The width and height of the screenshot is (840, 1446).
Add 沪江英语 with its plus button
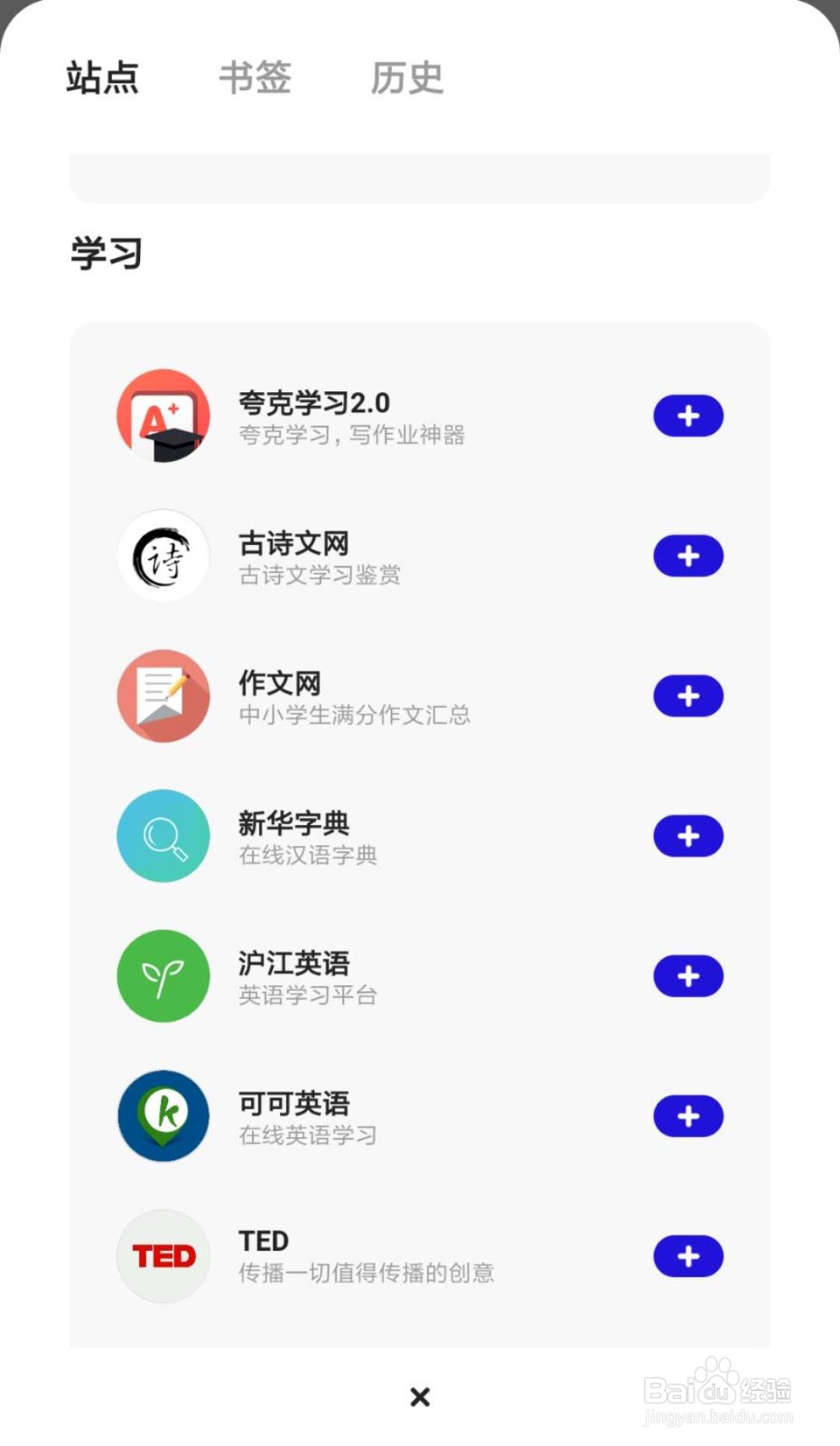click(x=688, y=976)
